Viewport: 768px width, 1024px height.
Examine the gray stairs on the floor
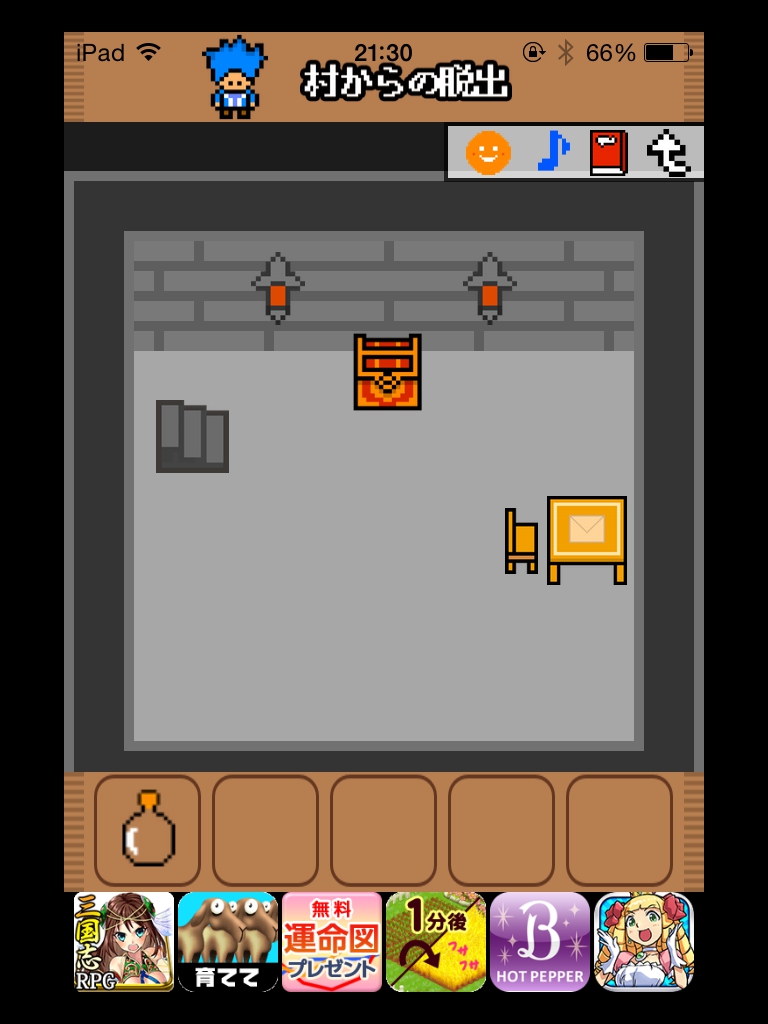(192, 436)
